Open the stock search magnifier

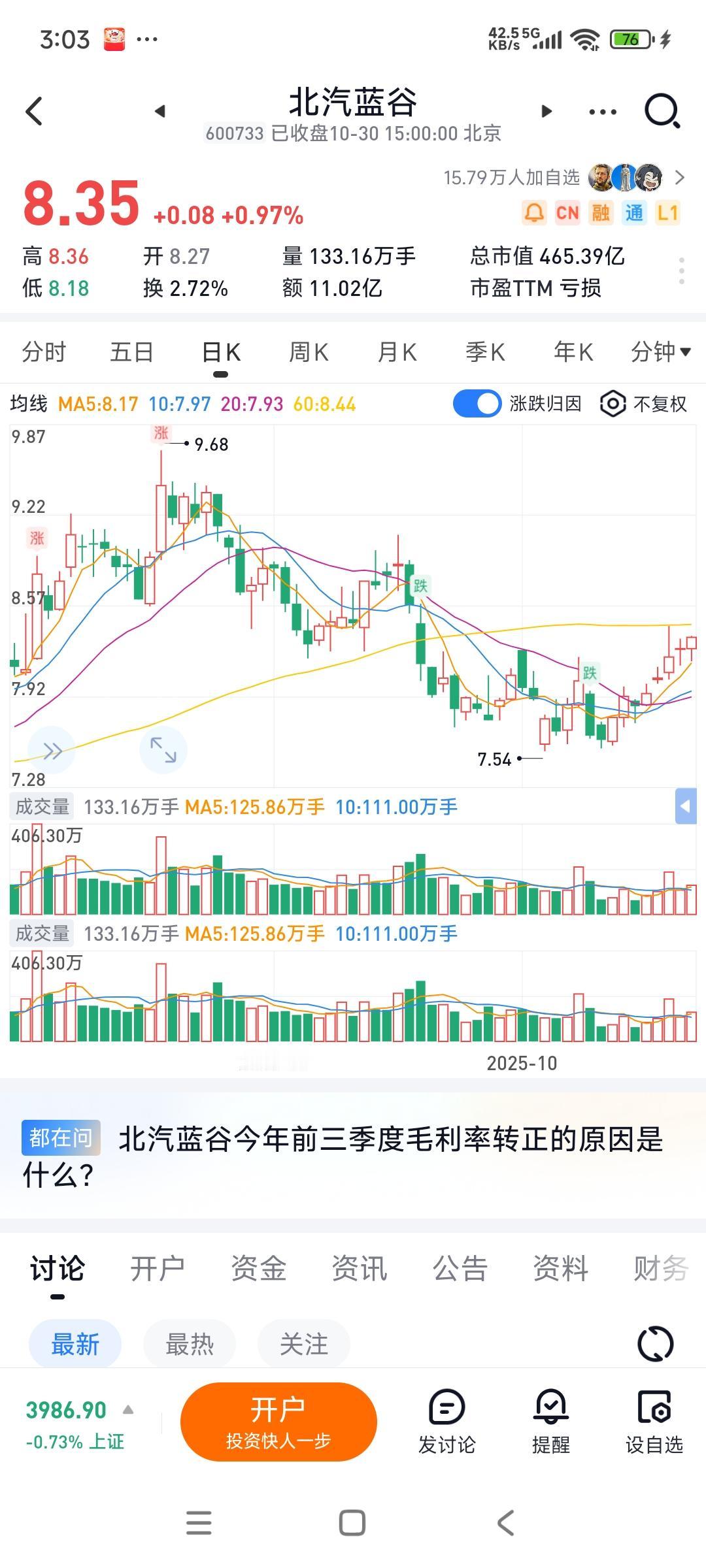click(661, 111)
